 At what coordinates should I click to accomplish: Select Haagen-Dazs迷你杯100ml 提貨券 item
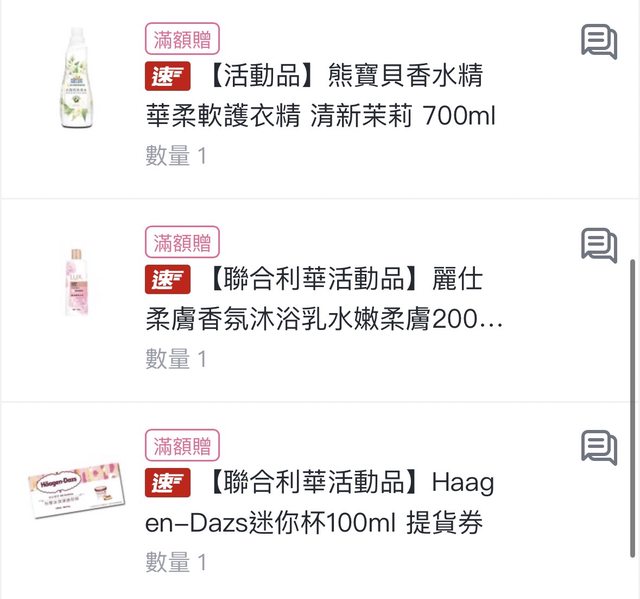318,503
